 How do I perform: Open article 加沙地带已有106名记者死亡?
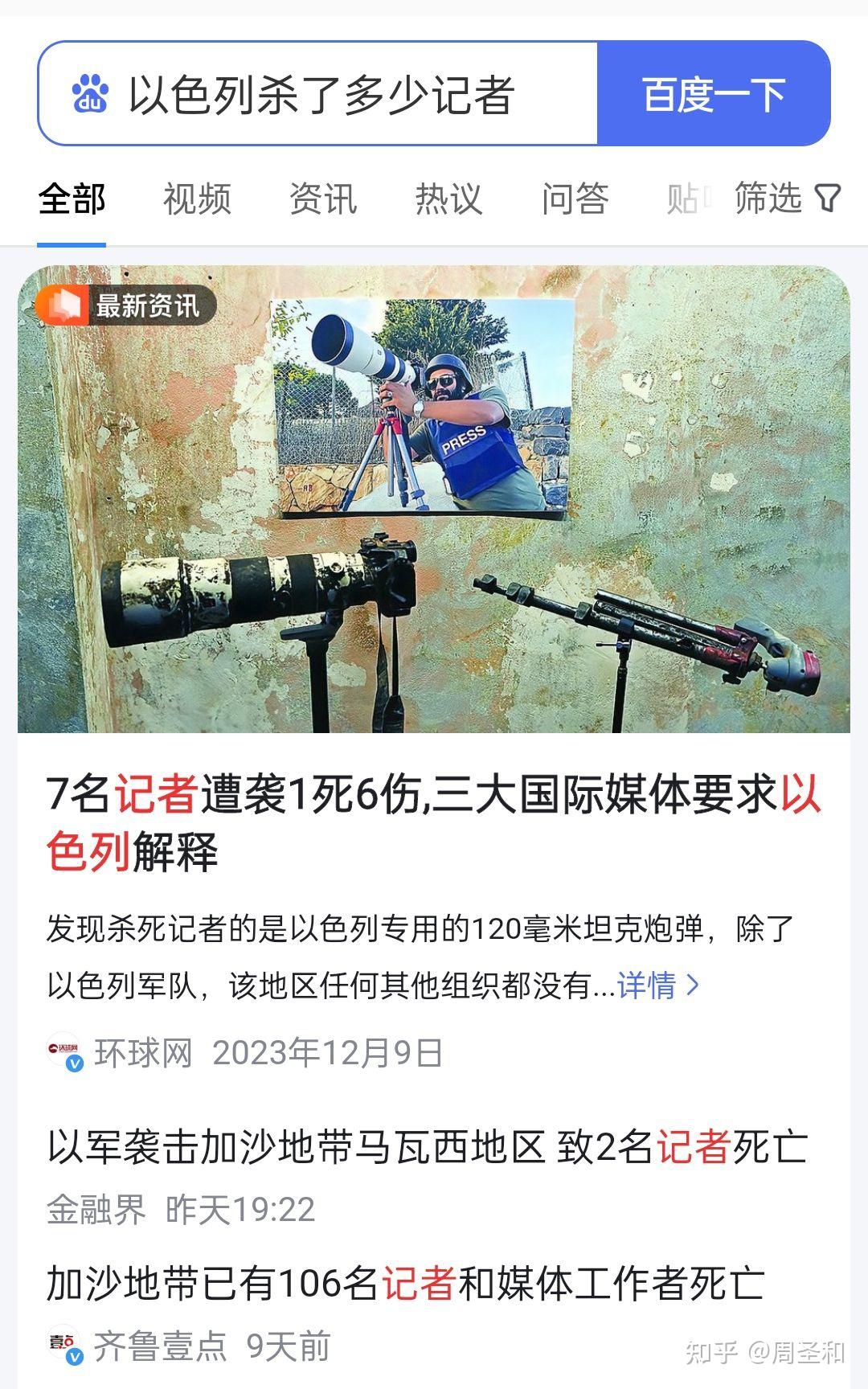(x=404, y=1283)
